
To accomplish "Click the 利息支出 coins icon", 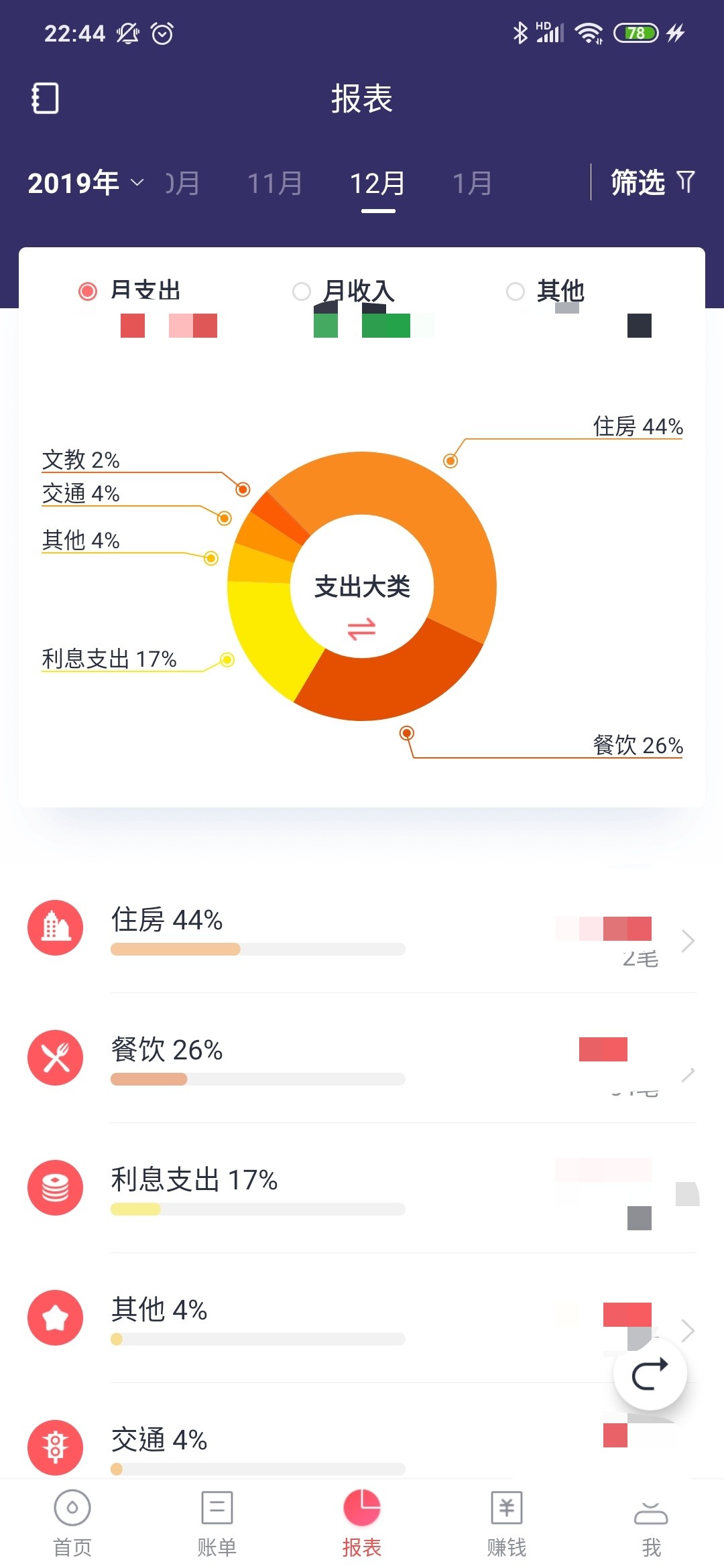I will pyautogui.click(x=55, y=1187).
